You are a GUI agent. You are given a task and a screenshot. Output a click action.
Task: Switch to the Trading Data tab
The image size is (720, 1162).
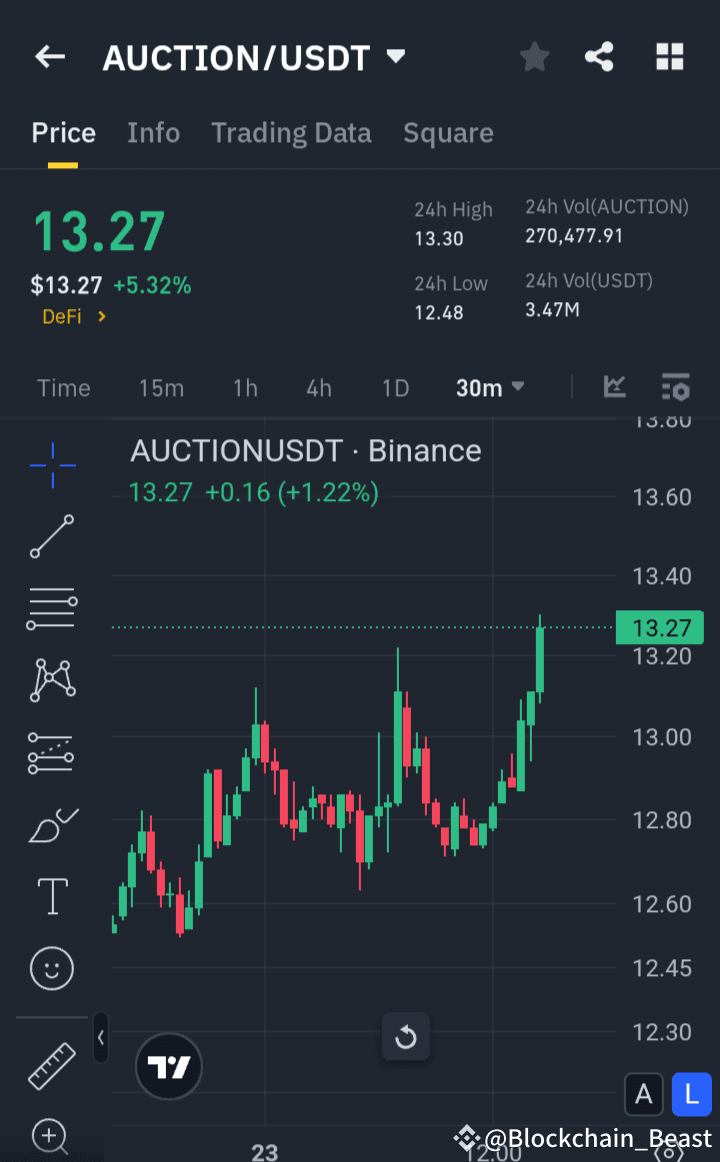point(291,132)
